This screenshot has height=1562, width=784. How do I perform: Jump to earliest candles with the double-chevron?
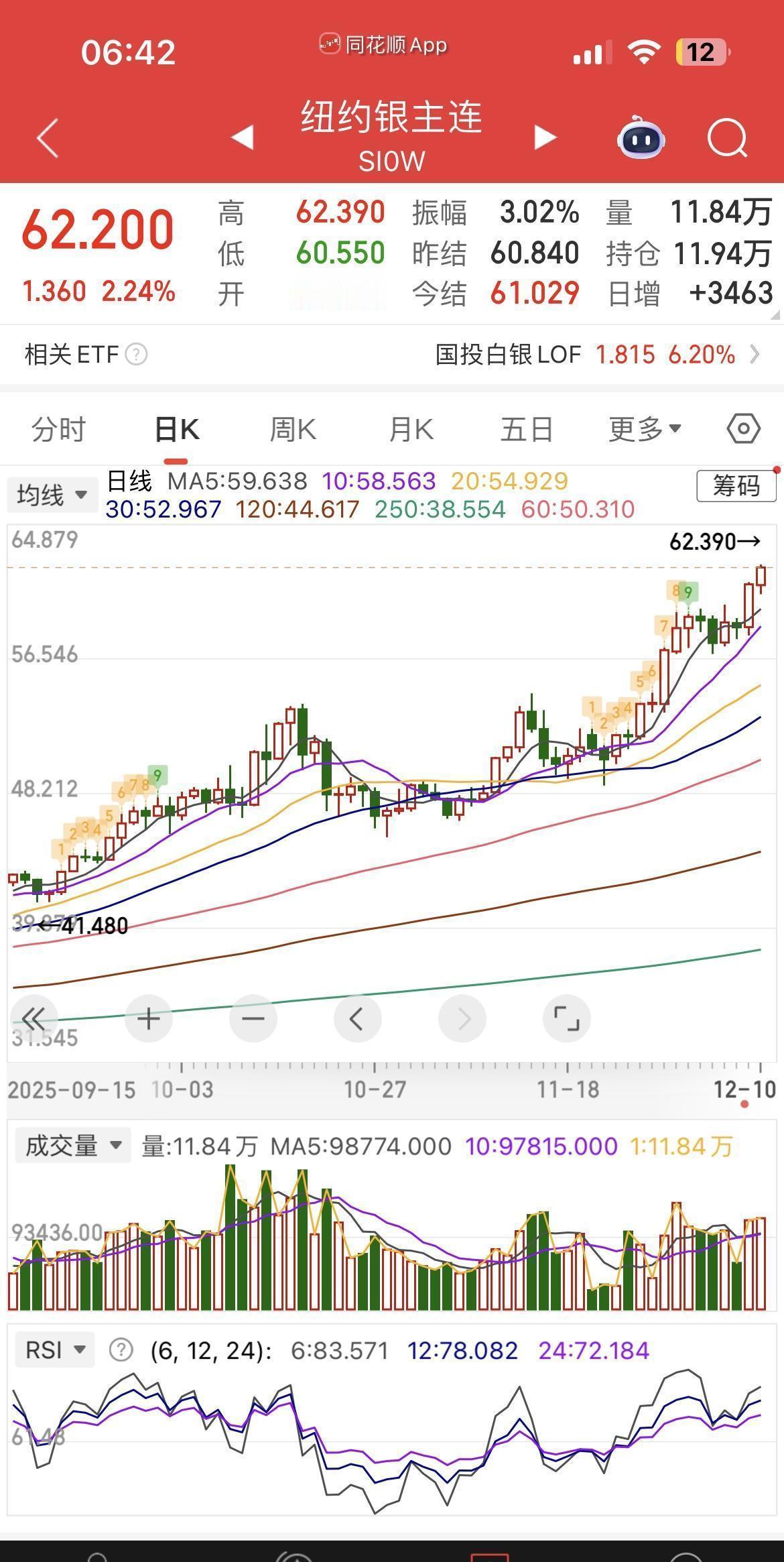(36, 1018)
